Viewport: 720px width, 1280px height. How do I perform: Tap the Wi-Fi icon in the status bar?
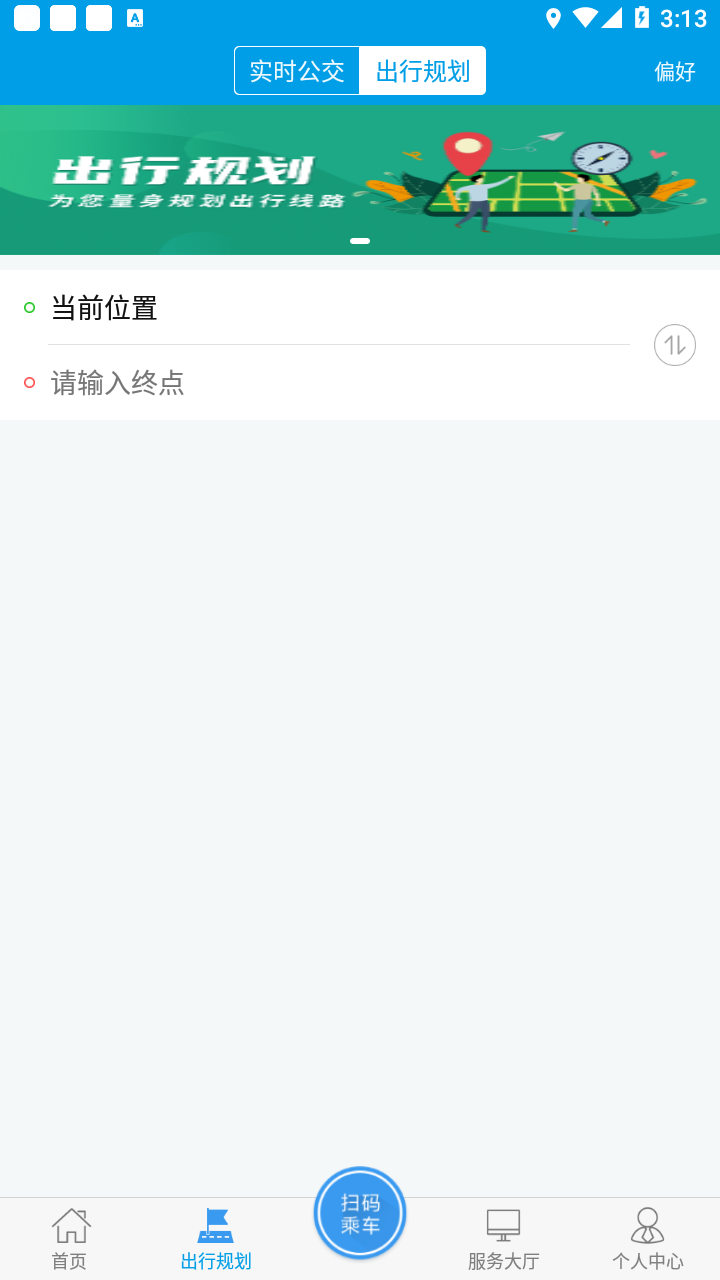point(587,17)
